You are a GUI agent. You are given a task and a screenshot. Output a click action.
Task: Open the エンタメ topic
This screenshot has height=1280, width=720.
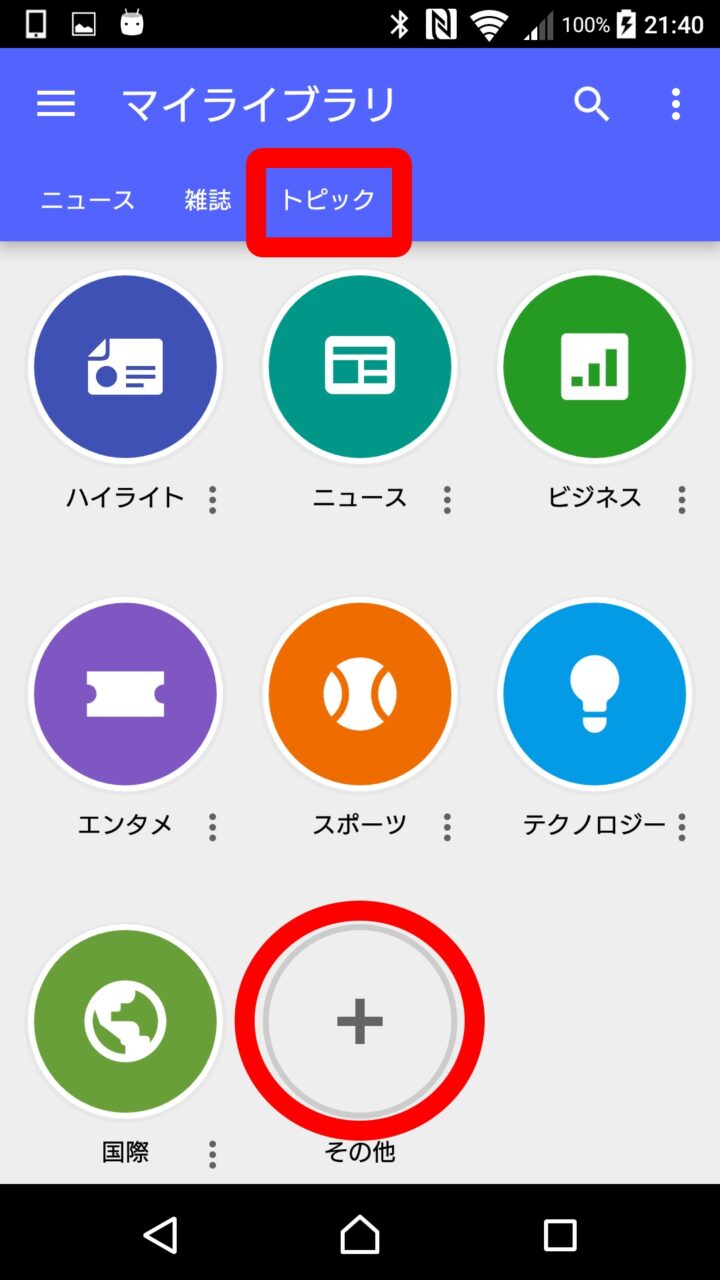125,693
